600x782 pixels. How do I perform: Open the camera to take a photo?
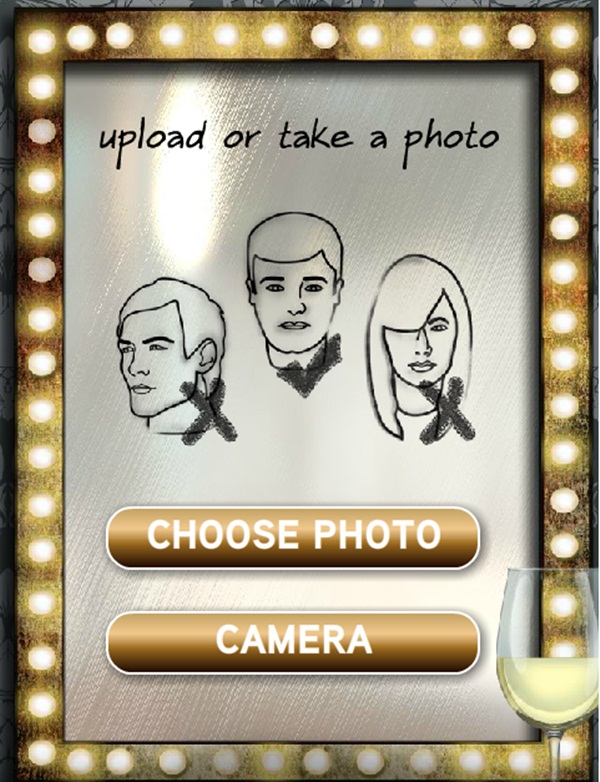(x=293, y=641)
